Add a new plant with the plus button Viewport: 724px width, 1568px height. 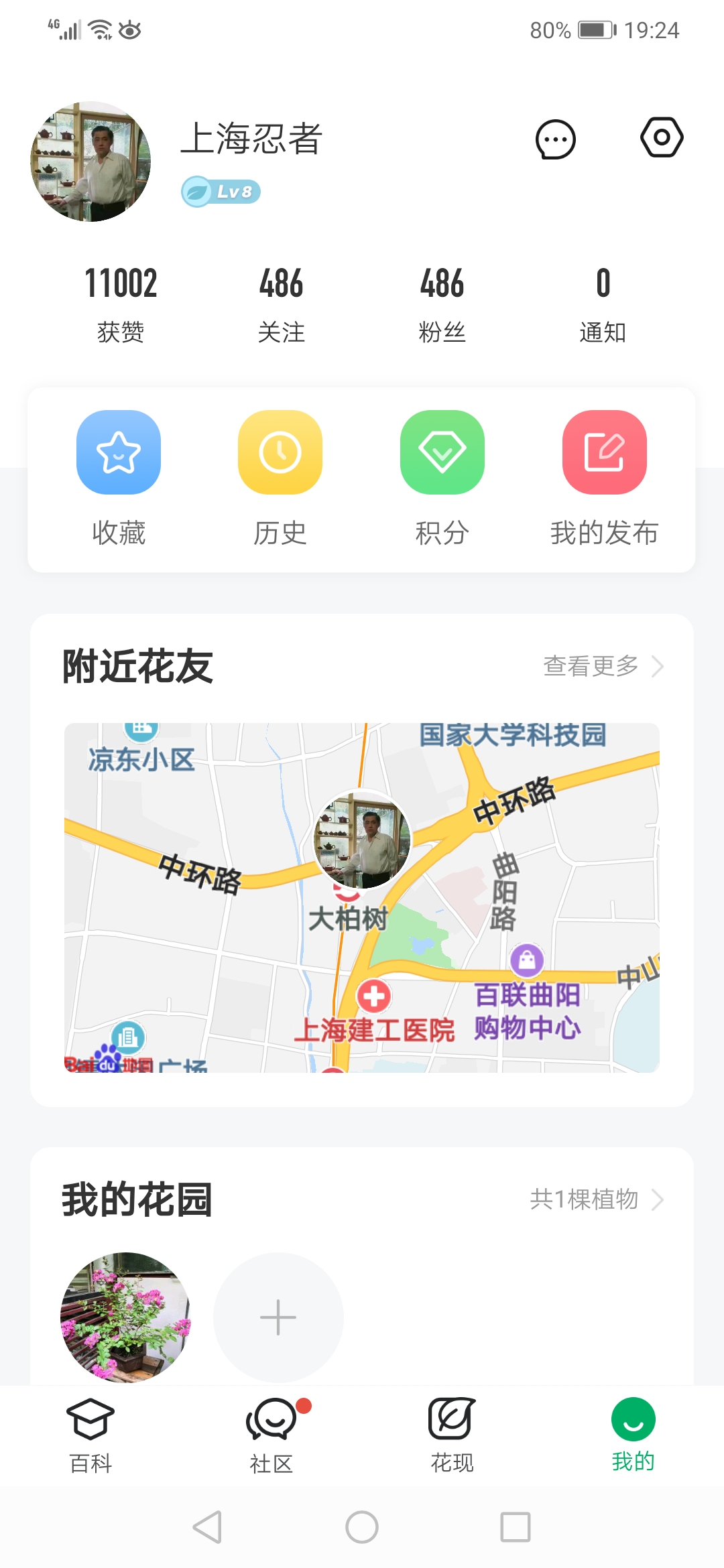click(x=278, y=1317)
